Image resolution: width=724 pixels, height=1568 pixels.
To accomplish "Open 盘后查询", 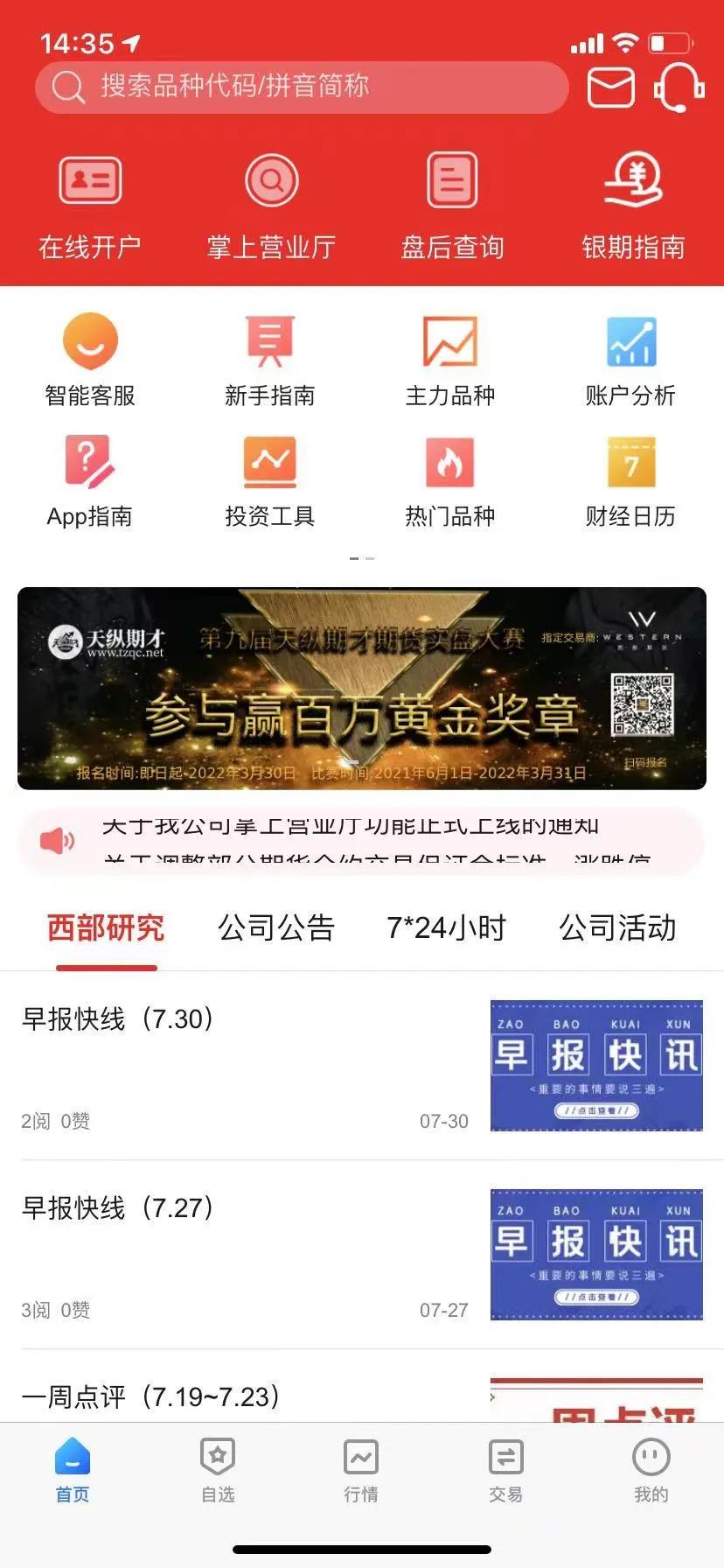I will coord(452,205).
